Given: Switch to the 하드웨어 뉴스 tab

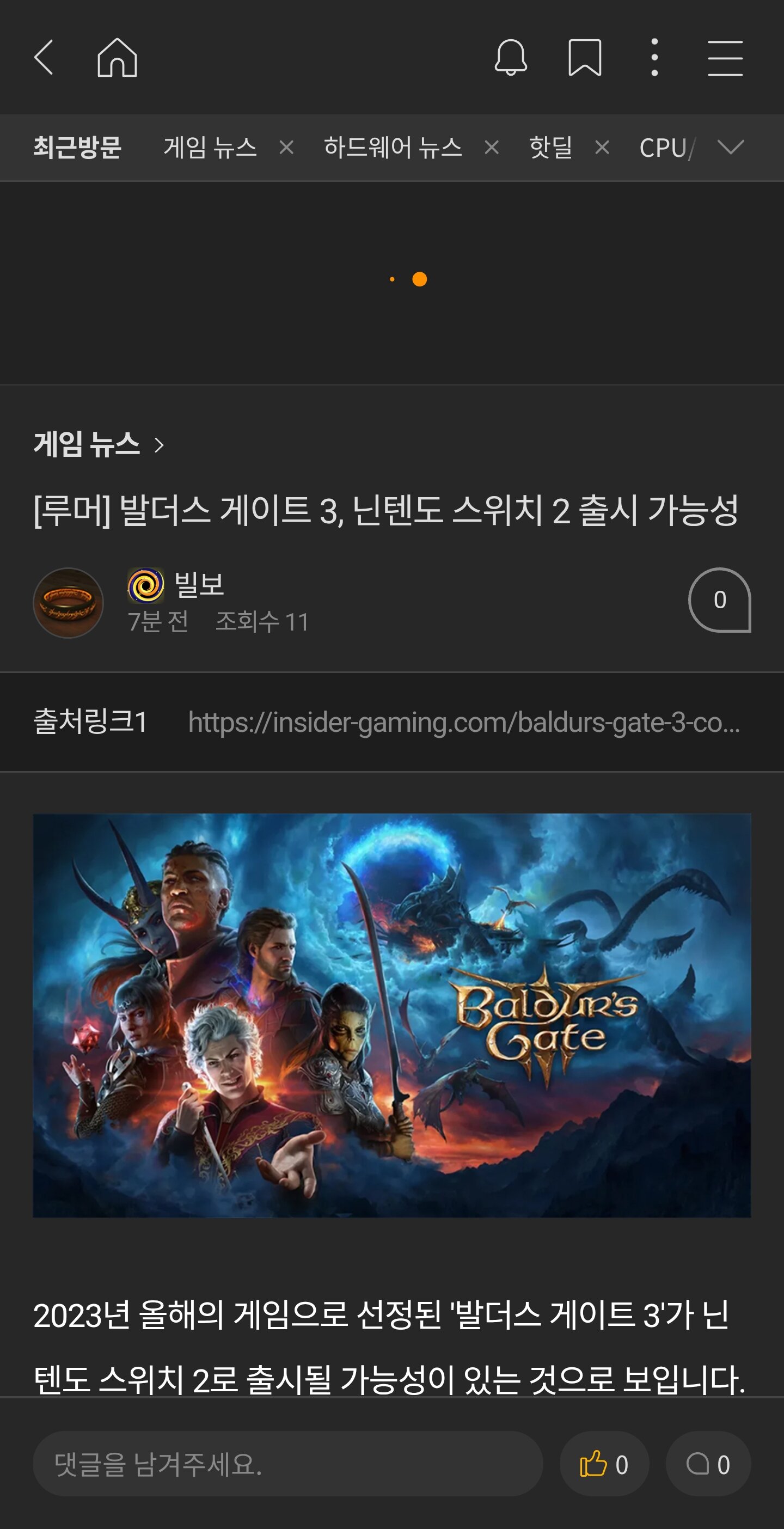Looking at the screenshot, I should pos(393,147).
